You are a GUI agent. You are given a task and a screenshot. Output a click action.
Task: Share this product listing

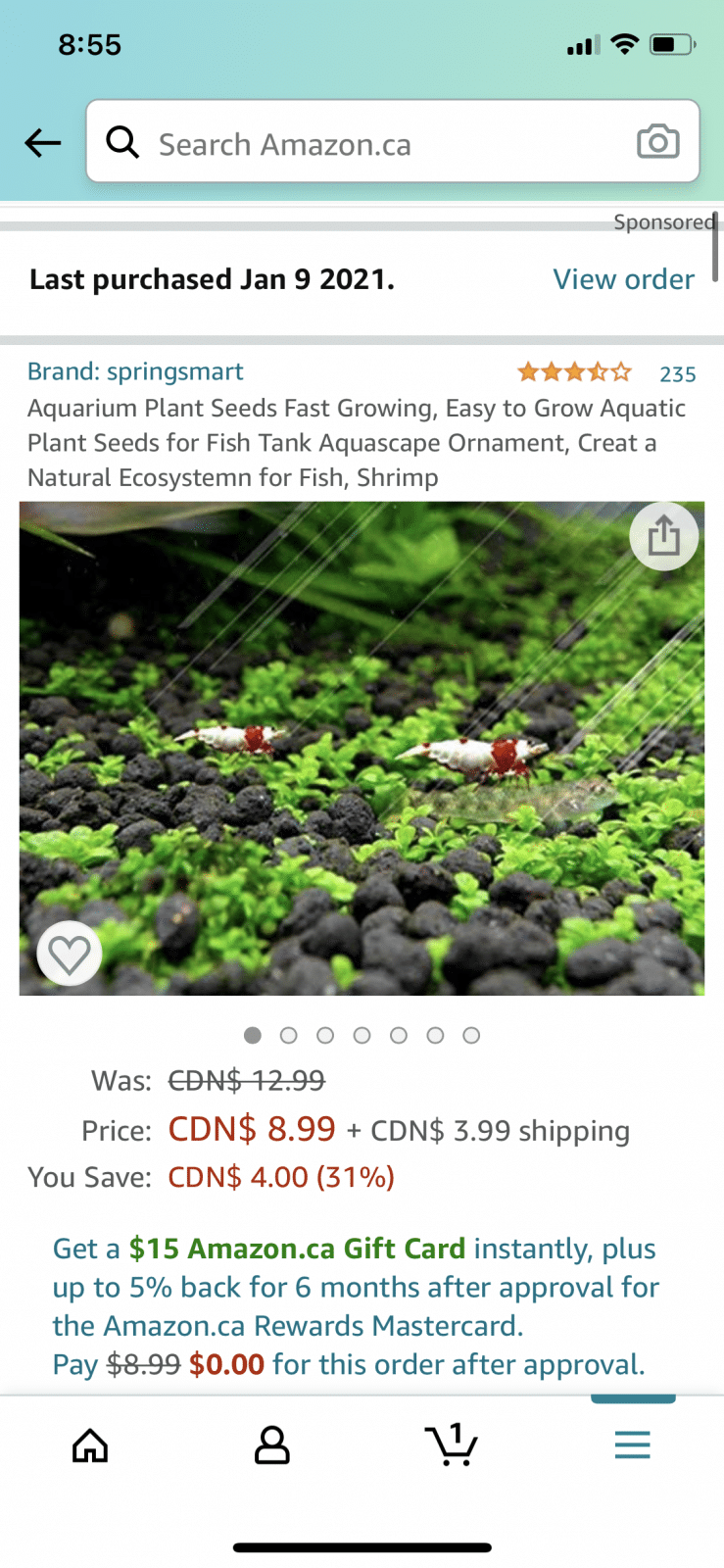[663, 536]
